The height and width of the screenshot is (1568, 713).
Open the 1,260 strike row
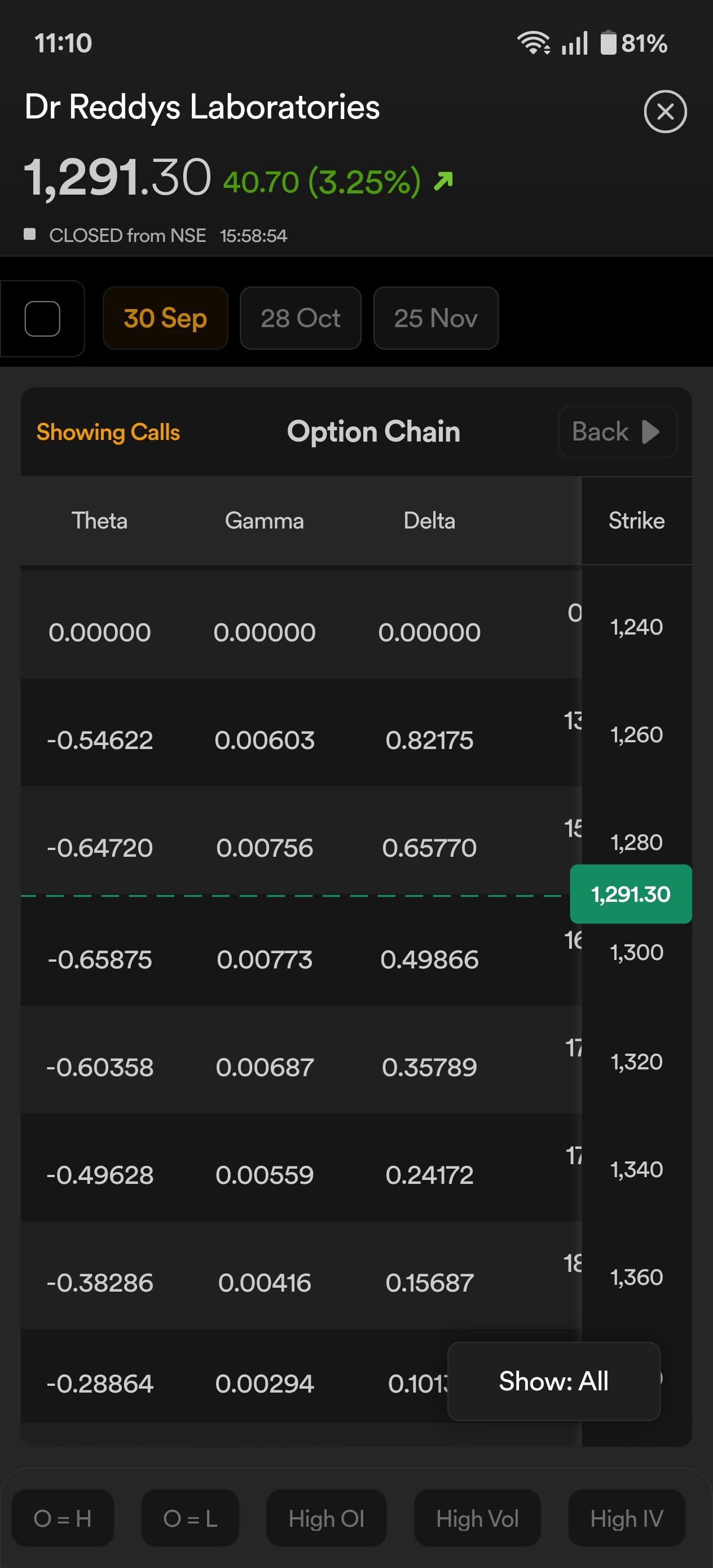[636, 735]
